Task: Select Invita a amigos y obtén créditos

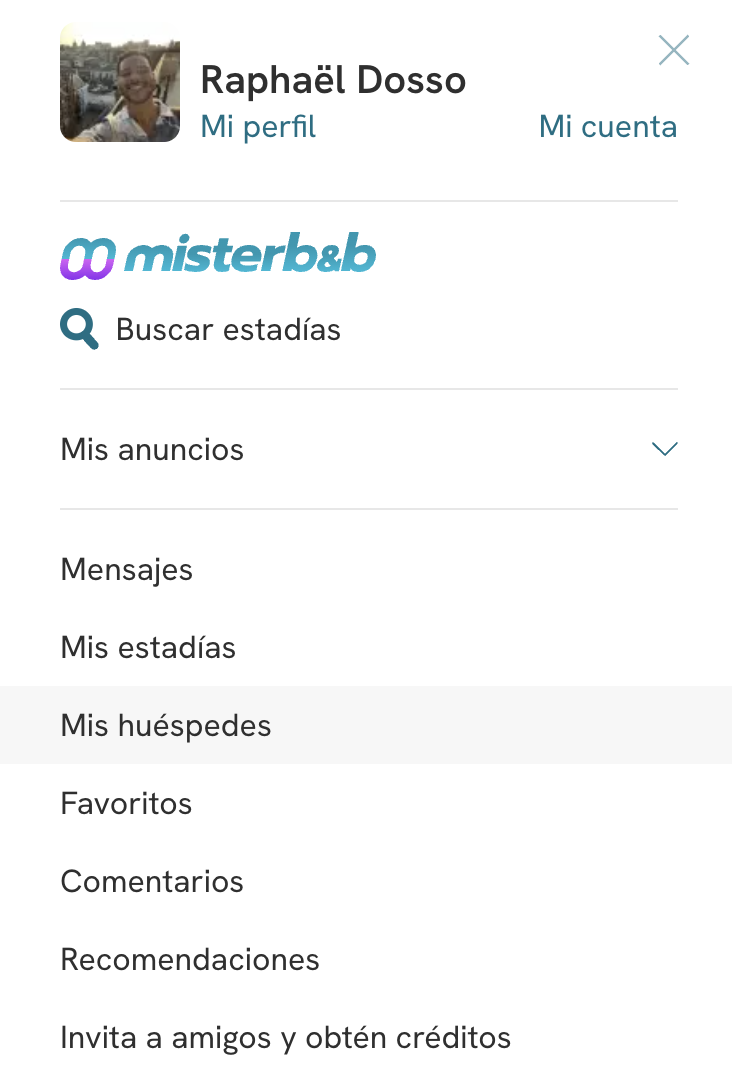Action: [x=286, y=1037]
